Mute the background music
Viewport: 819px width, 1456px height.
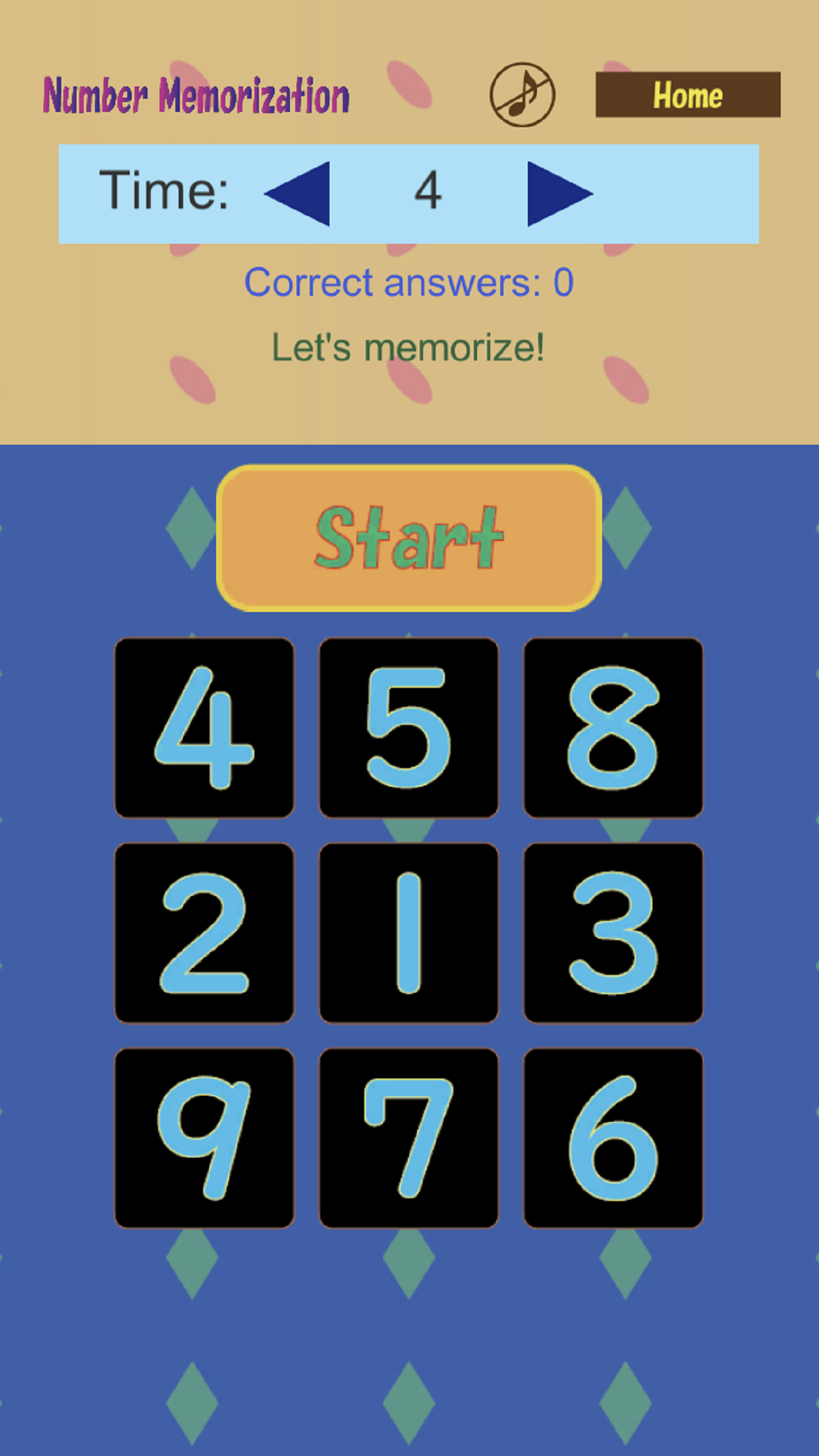click(x=524, y=94)
